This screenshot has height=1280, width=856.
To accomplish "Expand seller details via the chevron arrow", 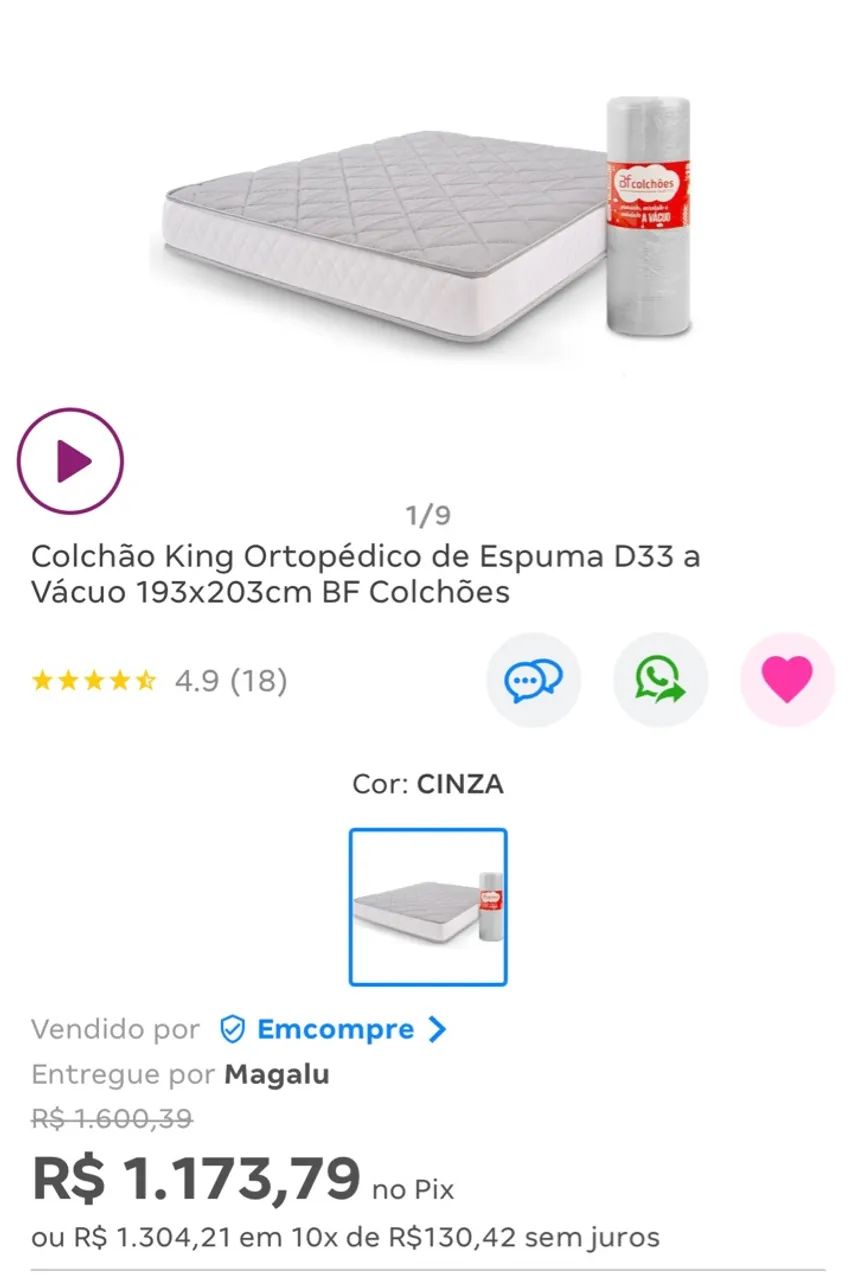I will pyautogui.click(x=434, y=1029).
